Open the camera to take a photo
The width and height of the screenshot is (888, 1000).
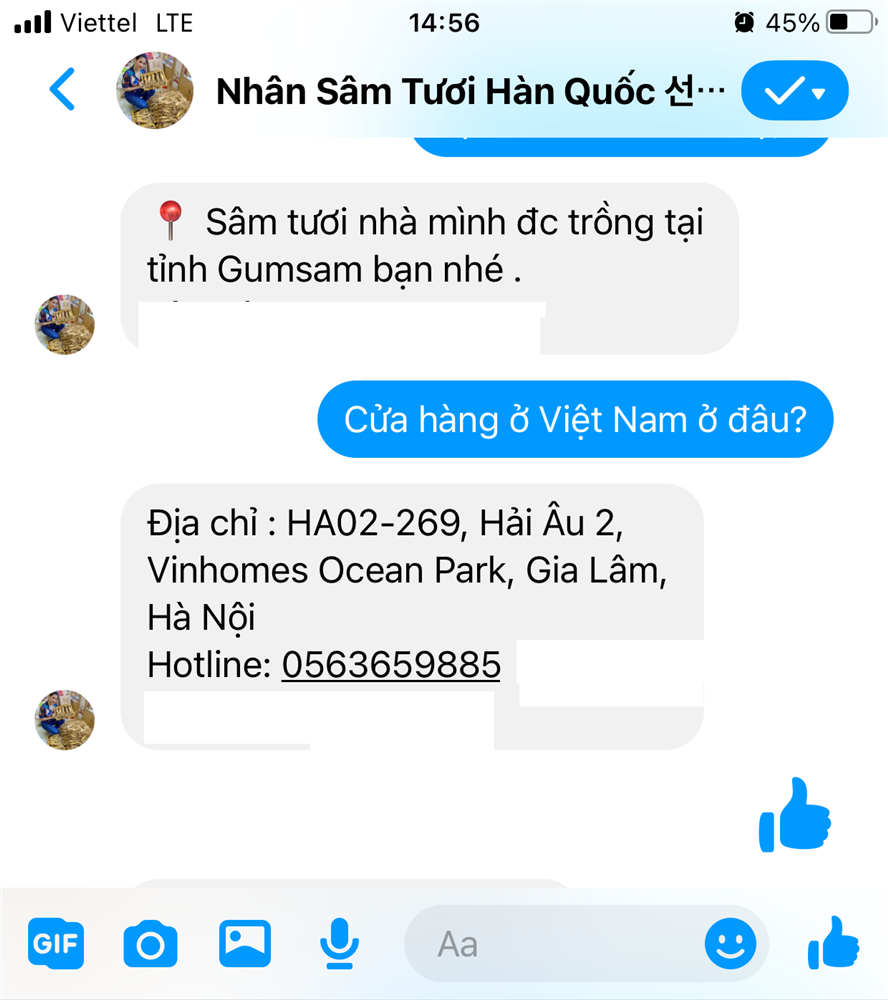pos(150,943)
